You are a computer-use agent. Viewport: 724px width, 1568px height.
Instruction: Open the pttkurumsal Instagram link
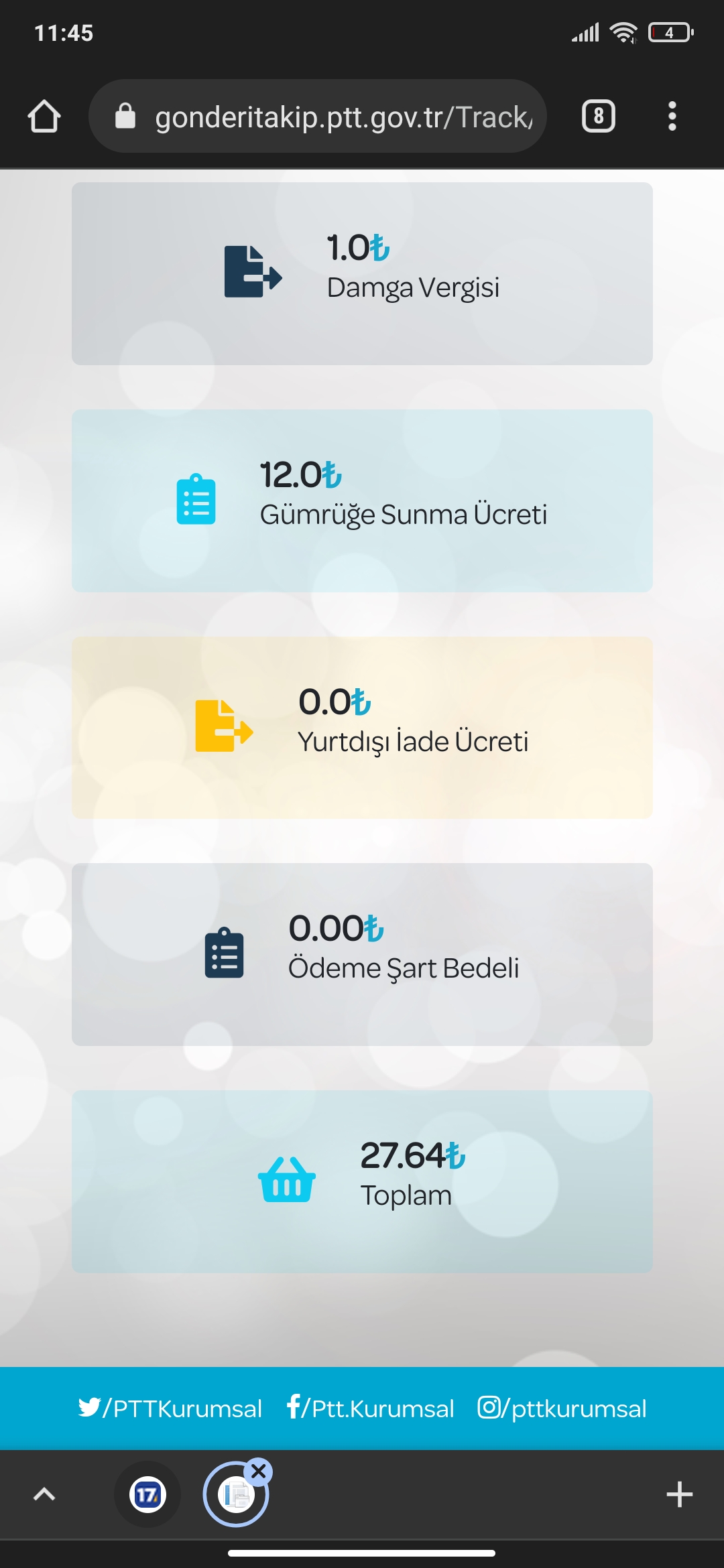coord(562,1409)
